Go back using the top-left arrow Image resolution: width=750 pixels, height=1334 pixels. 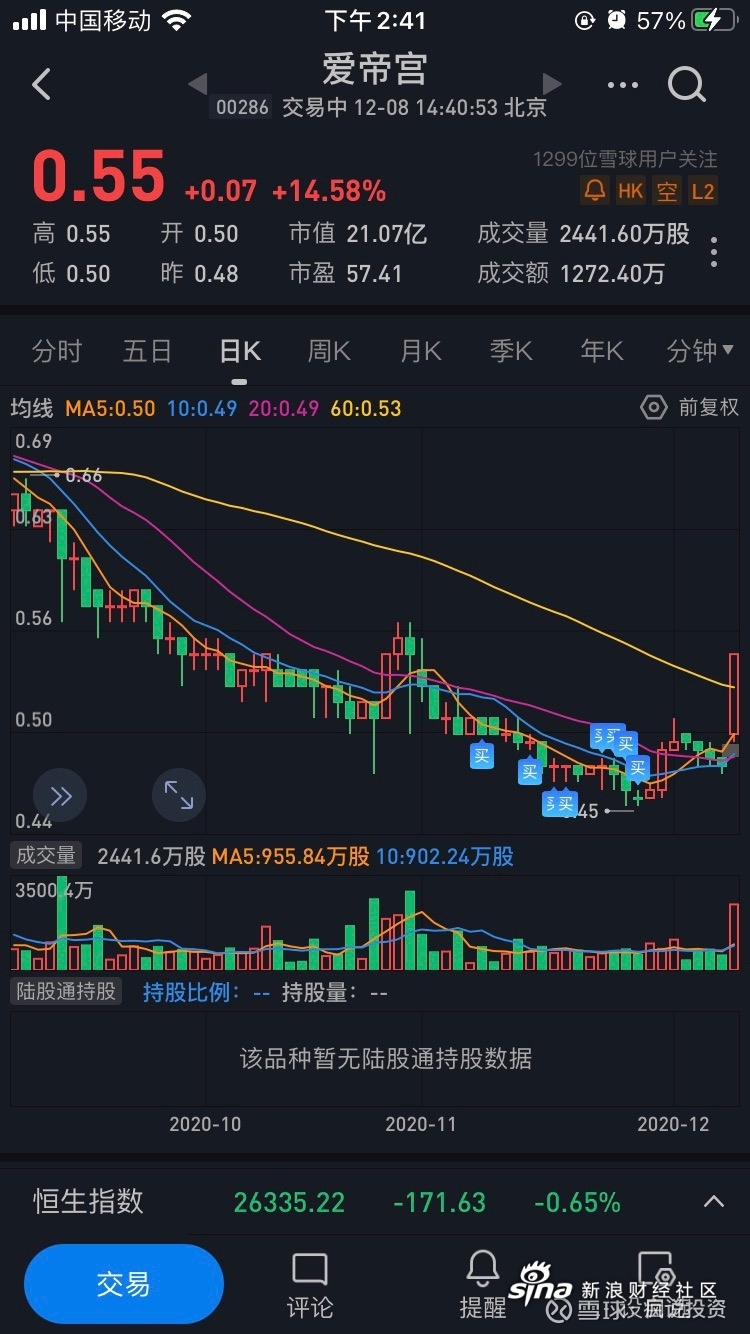pos(41,85)
